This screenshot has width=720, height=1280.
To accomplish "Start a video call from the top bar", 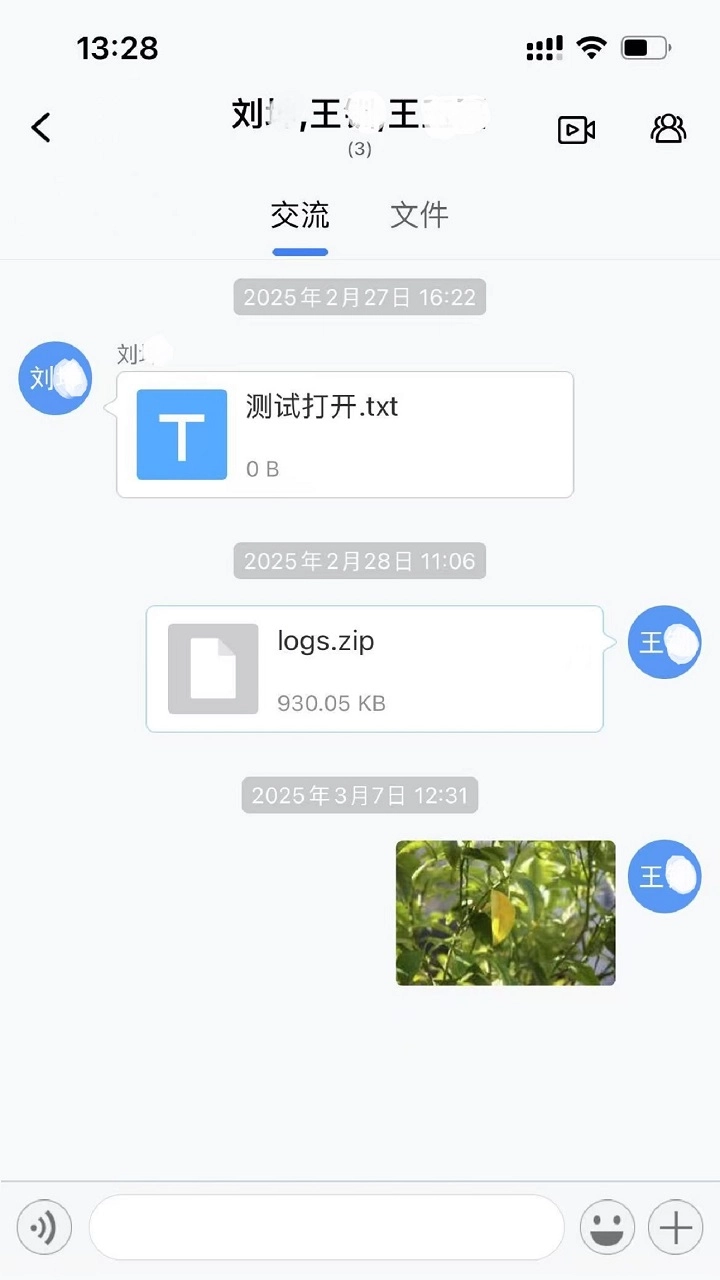I will (x=576, y=128).
